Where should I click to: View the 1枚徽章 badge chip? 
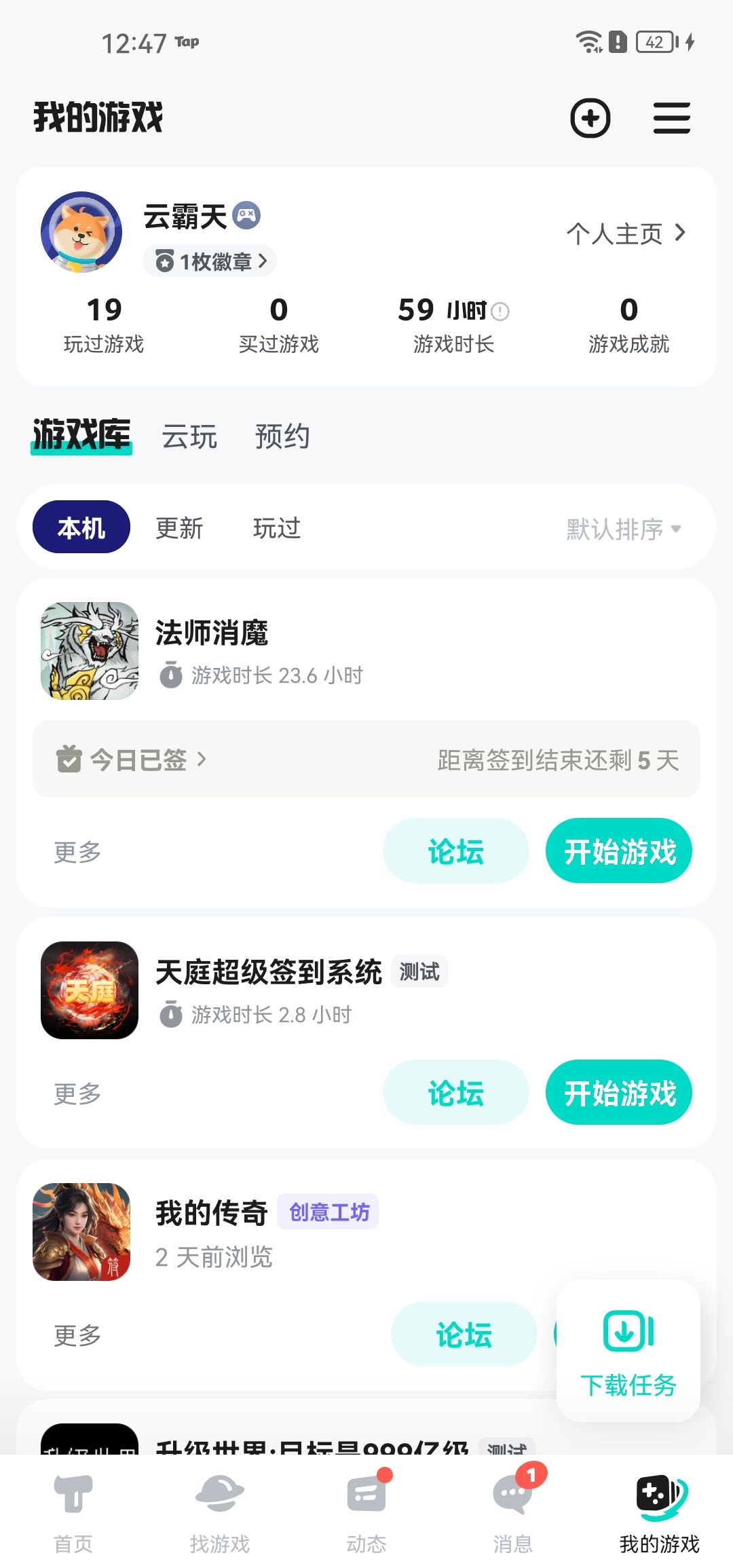coord(210,261)
